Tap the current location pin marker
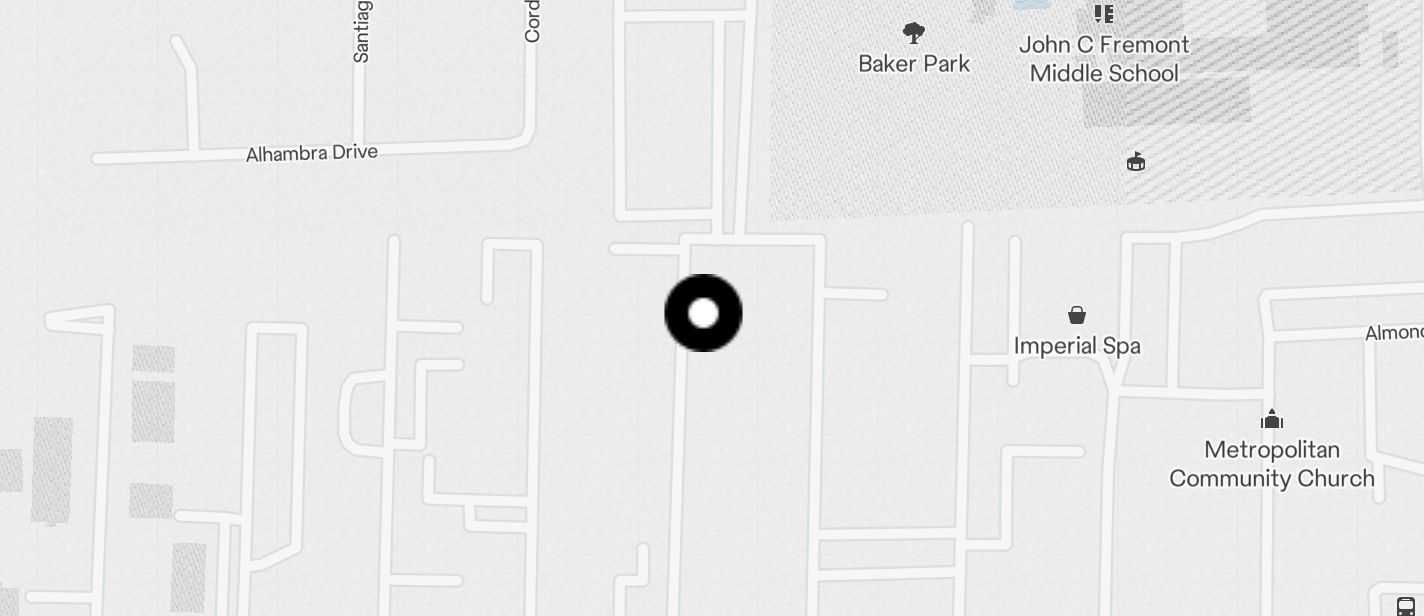The height and width of the screenshot is (616, 1424). coord(703,313)
